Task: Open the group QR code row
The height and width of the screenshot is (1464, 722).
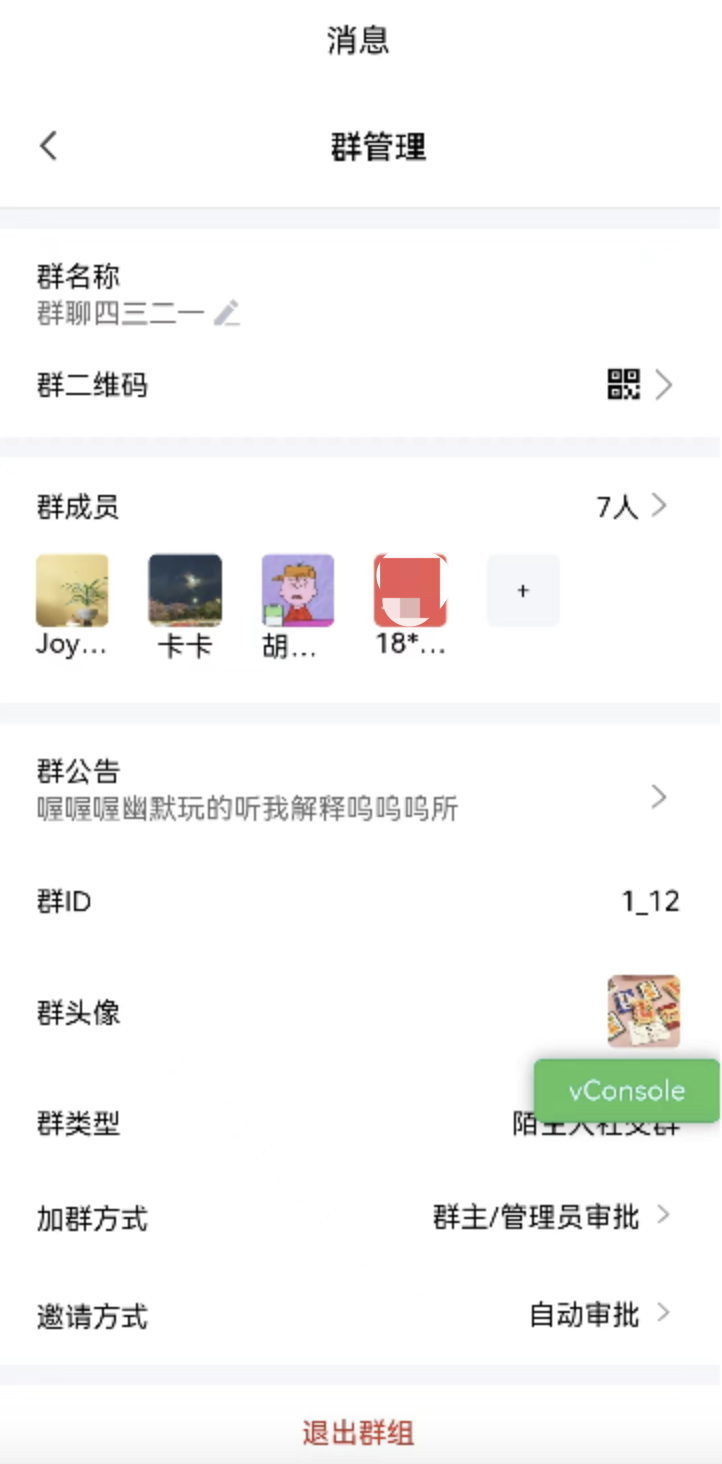Action: pos(360,385)
